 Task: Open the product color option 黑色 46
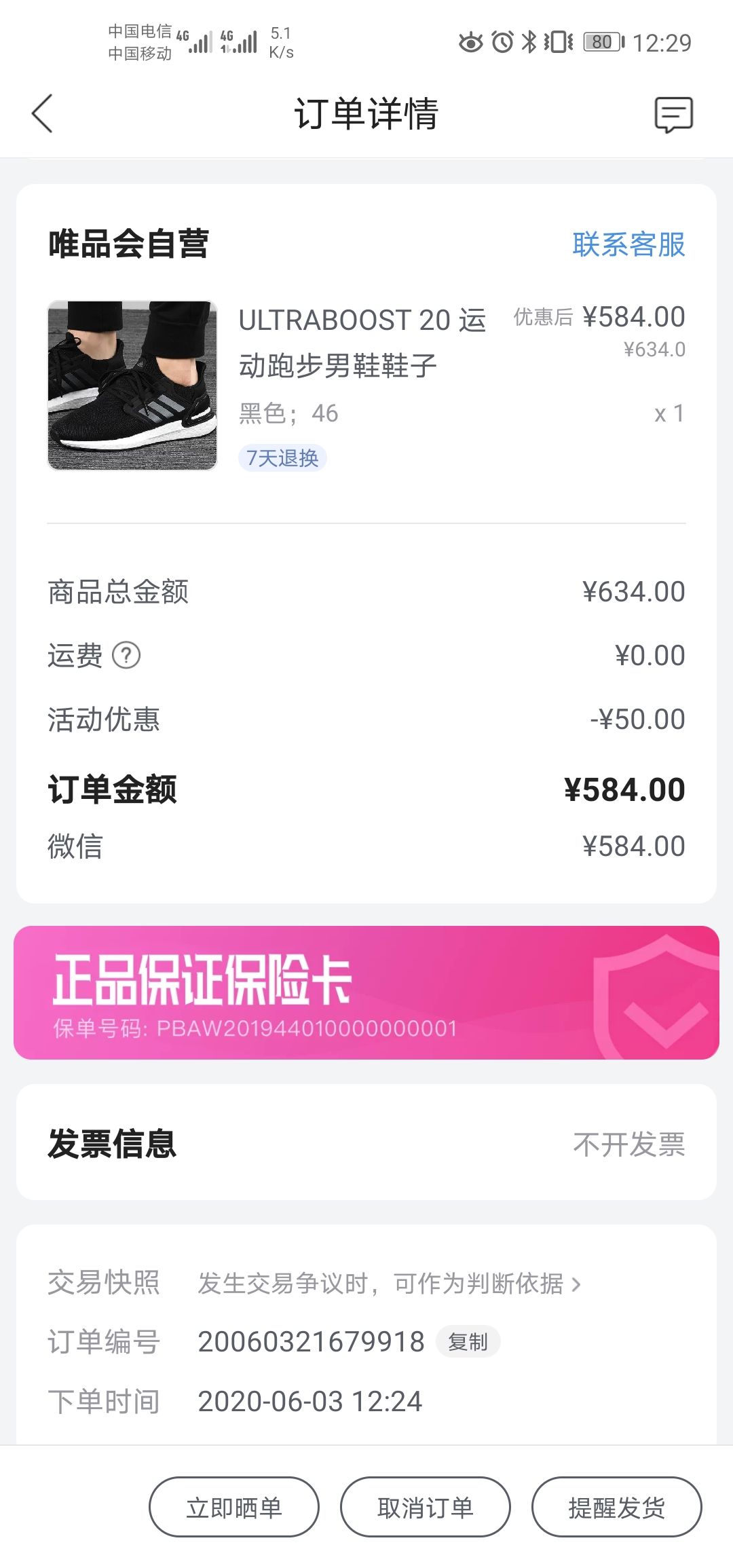pyautogui.click(x=288, y=412)
